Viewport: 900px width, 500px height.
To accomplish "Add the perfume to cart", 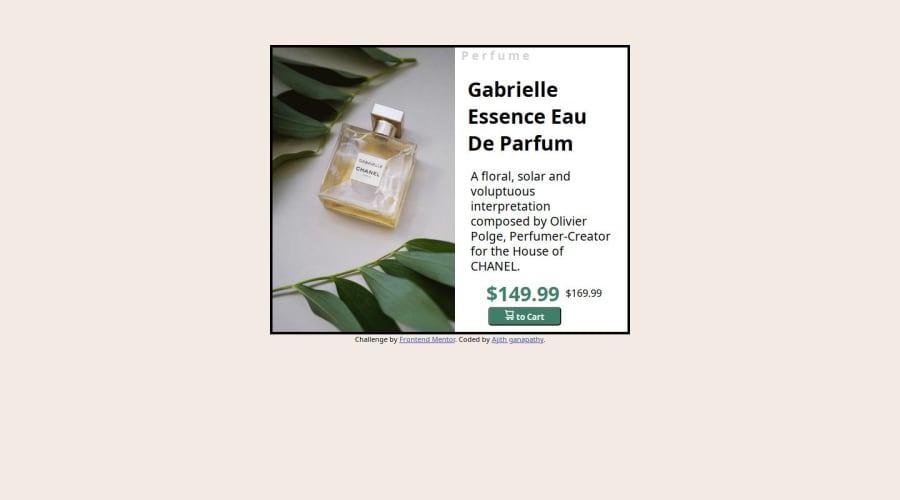I will (x=524, y=316).
